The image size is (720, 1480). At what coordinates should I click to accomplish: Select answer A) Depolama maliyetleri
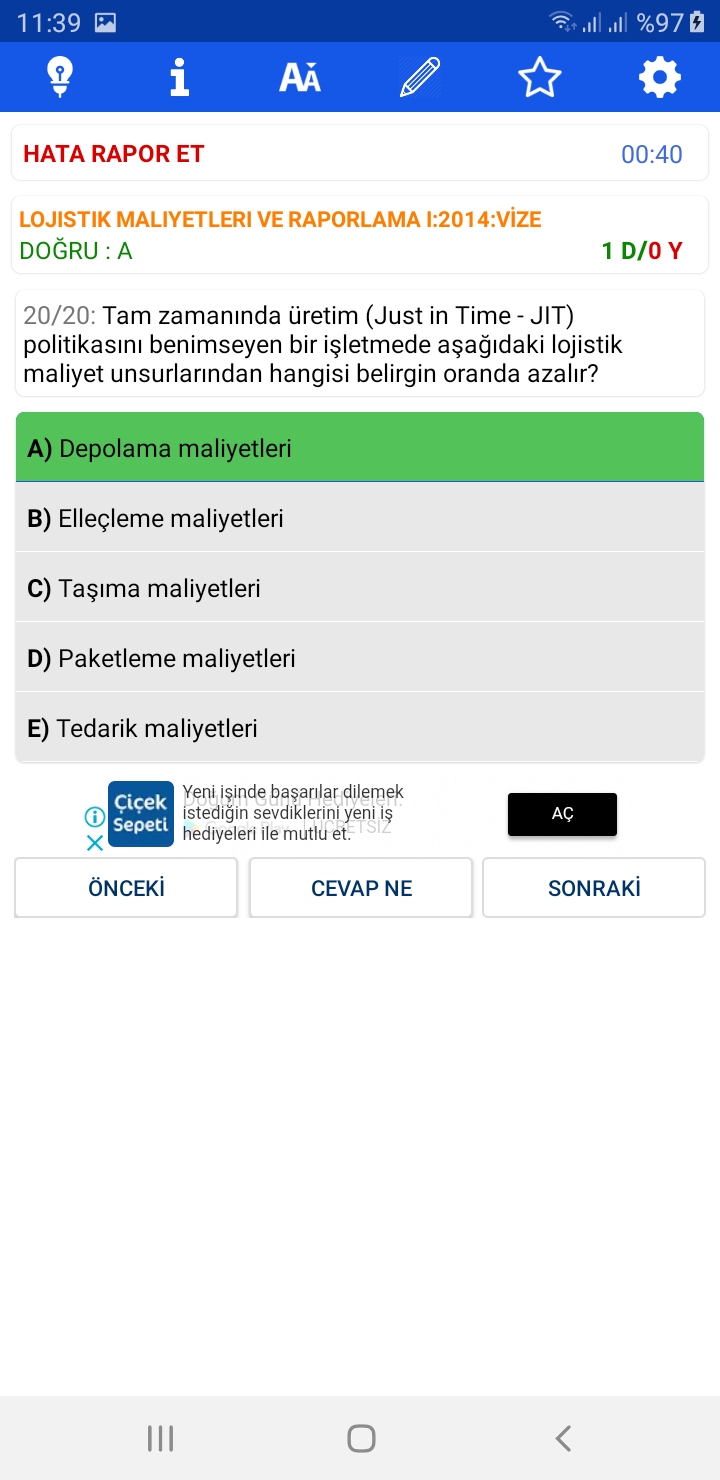pos(360,448)
